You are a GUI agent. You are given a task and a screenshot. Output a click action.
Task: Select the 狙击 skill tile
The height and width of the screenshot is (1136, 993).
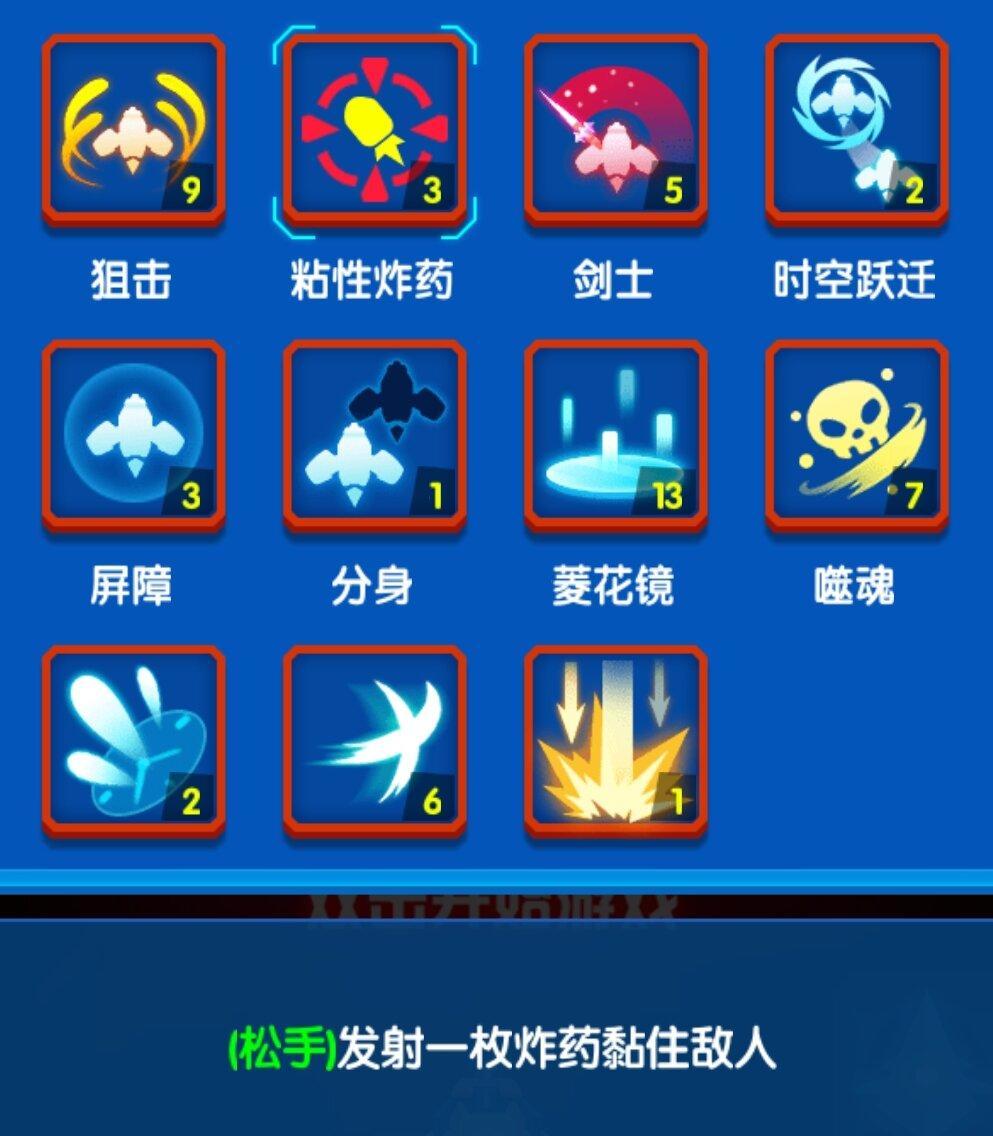[133, 130]
